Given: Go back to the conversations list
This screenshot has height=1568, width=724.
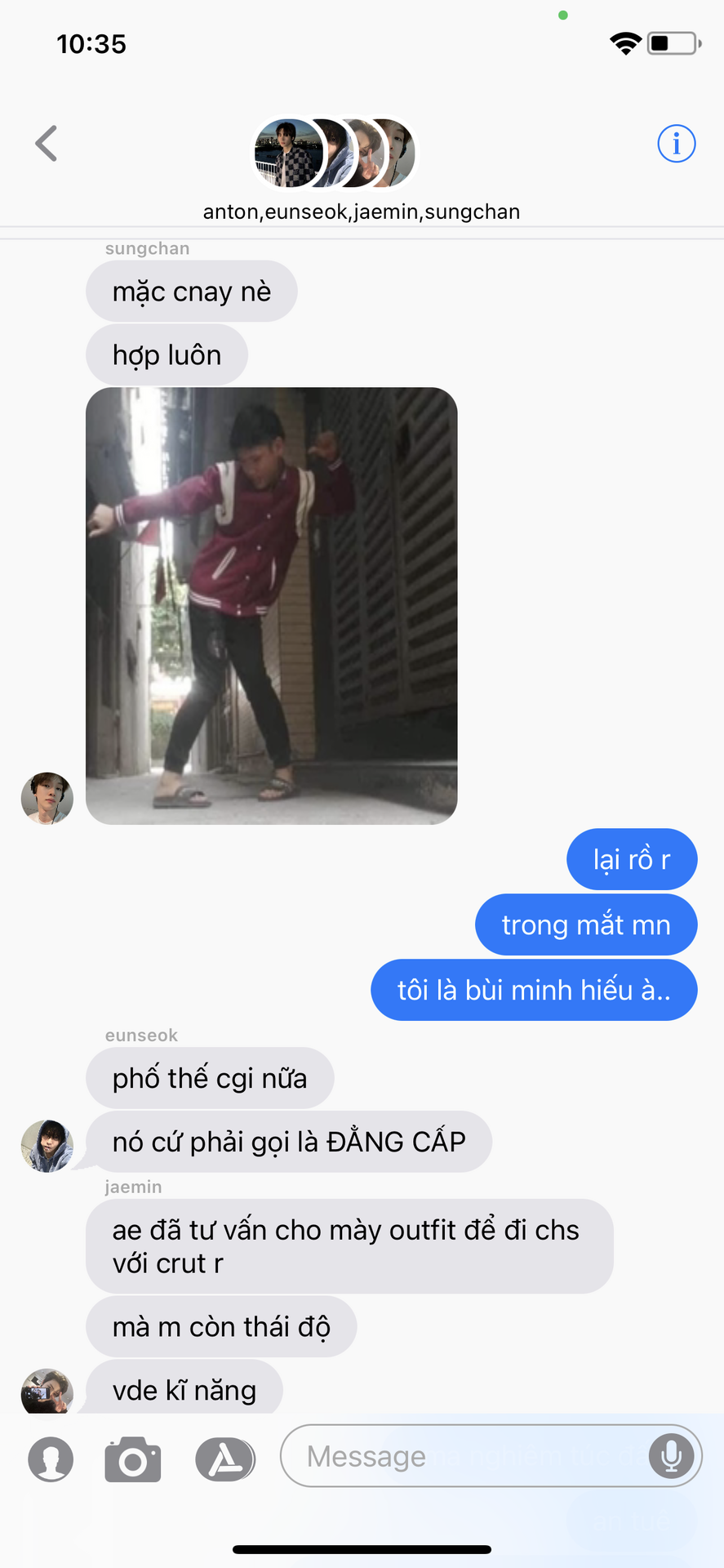Looking at the screenshot, I should (47, 144).
